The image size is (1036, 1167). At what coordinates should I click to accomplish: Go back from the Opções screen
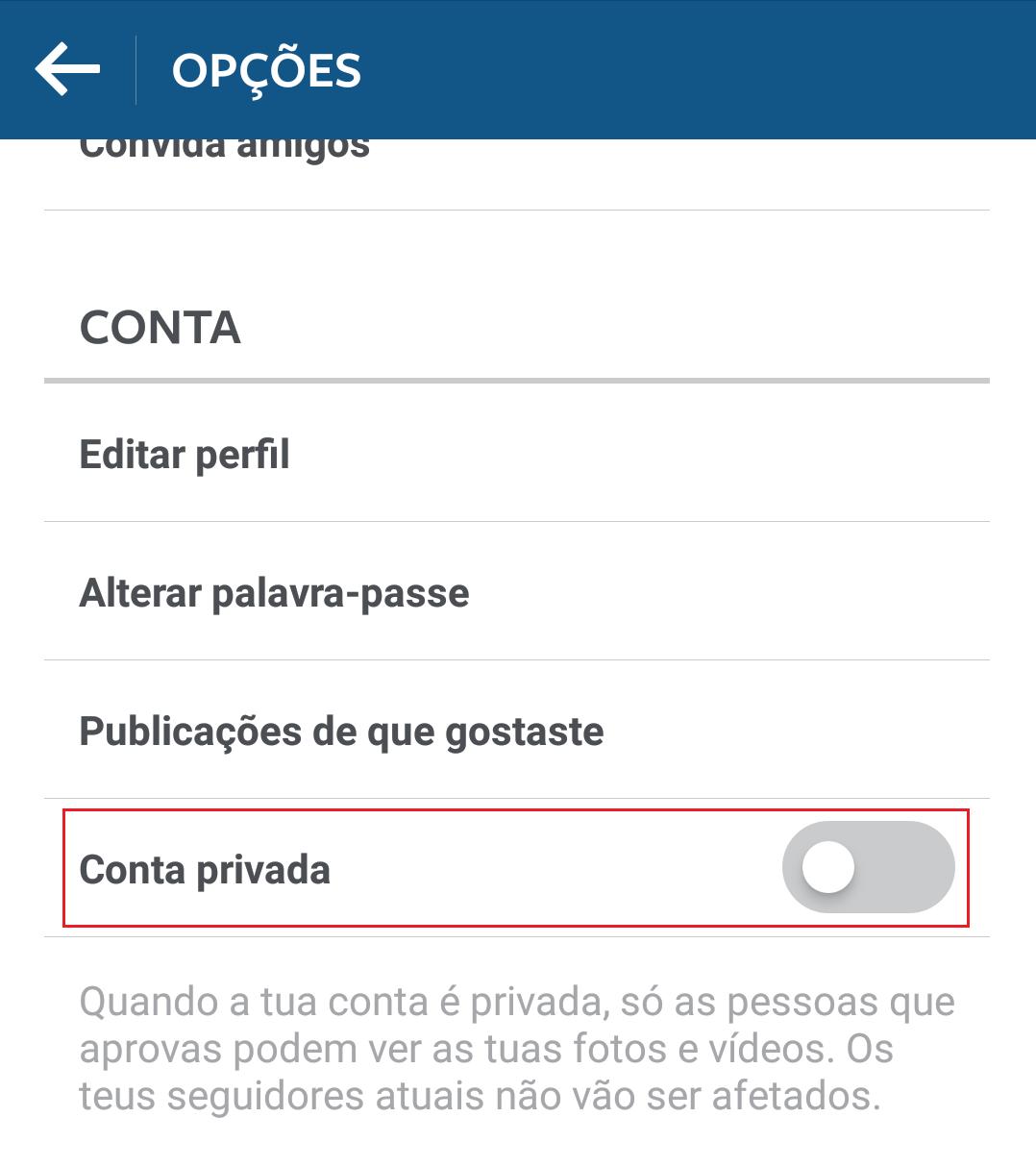click(67, 69)
